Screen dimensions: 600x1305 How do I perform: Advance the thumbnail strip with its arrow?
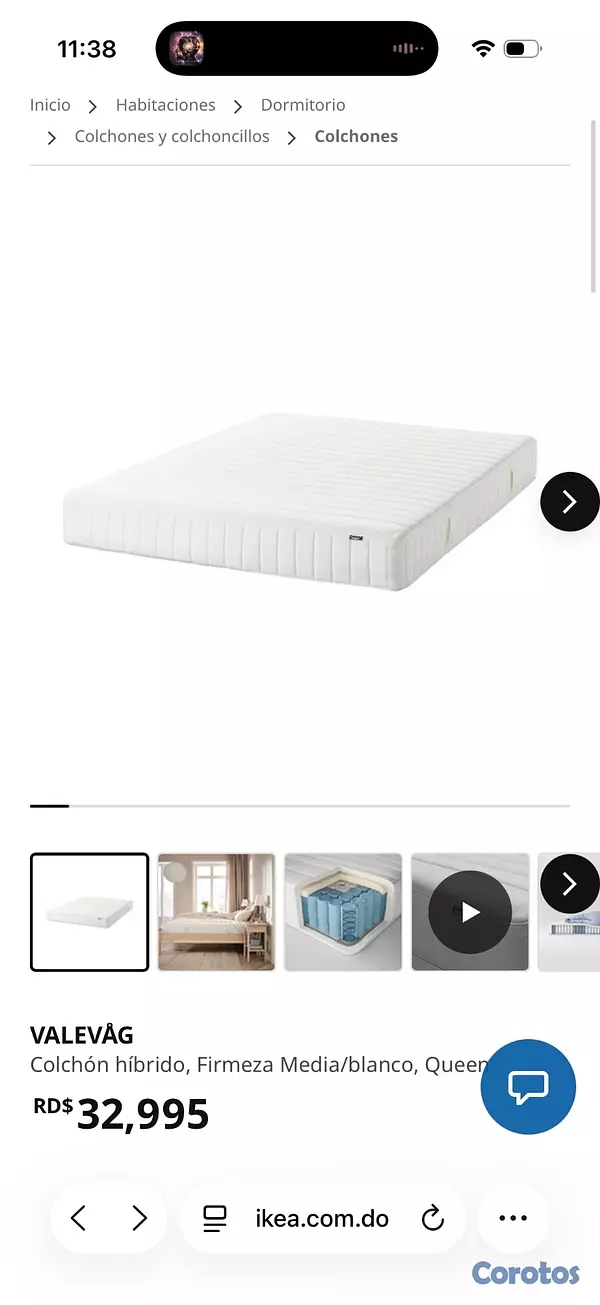tap(570, 884)
